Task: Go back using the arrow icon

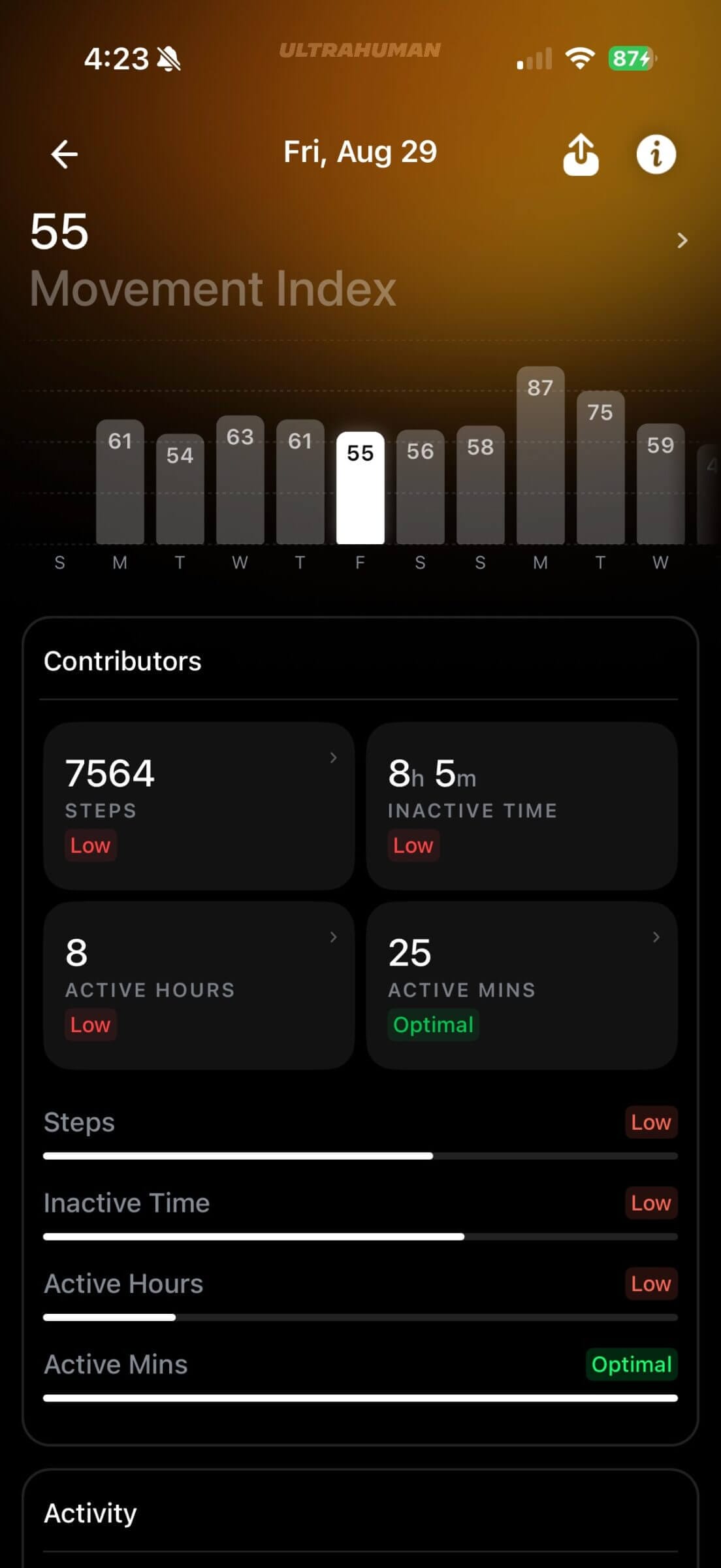Action: pos(64,155)
